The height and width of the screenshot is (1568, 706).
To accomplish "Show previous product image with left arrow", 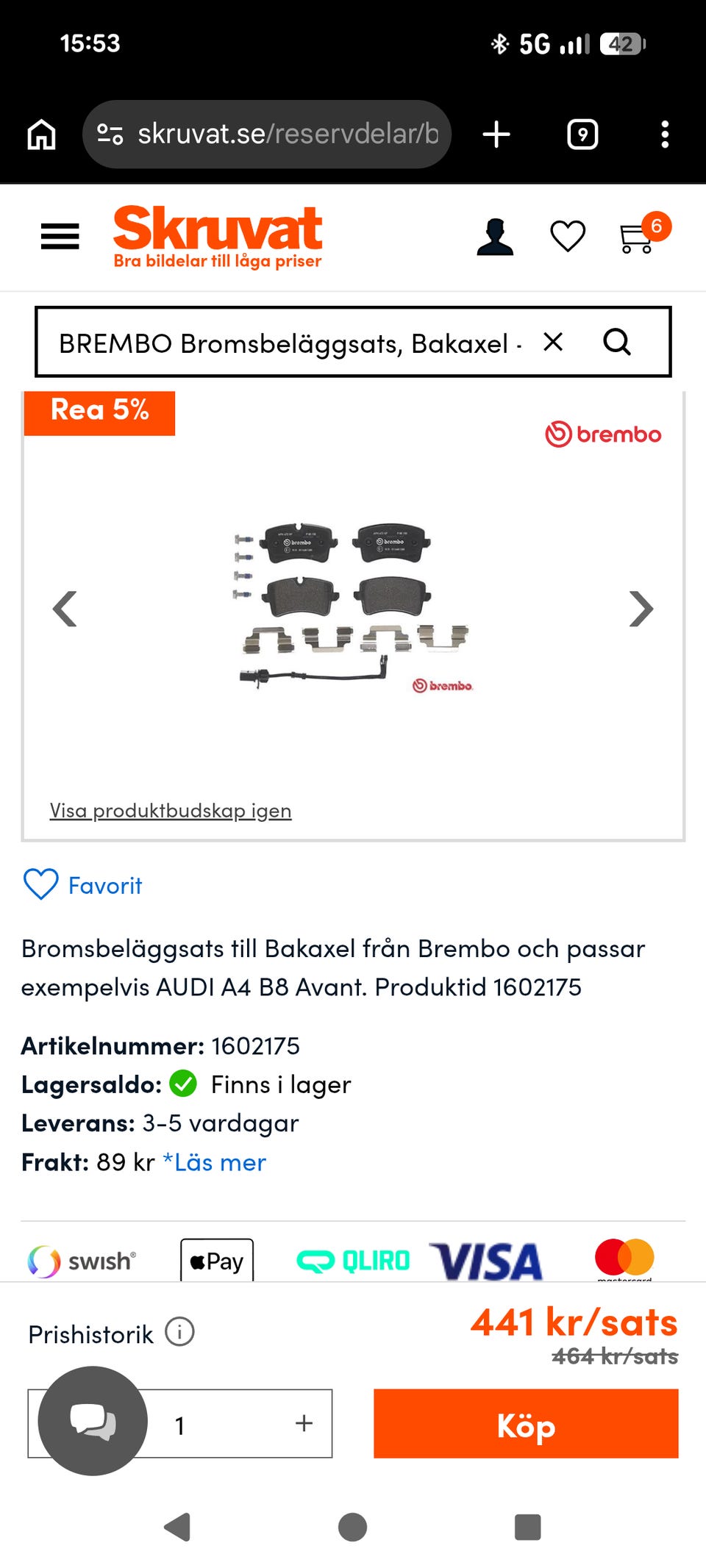I will (64, 608).
